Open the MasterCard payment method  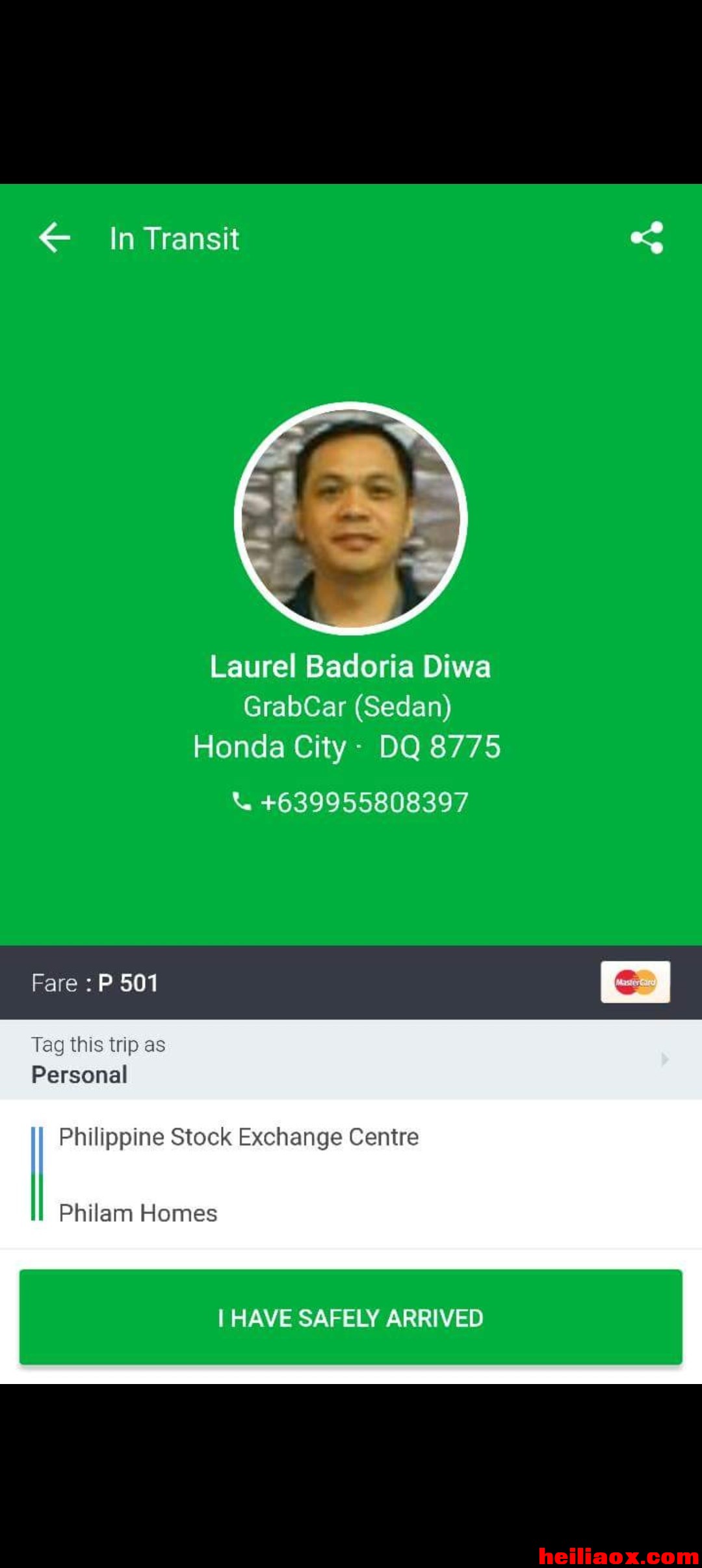coord(635,982)
